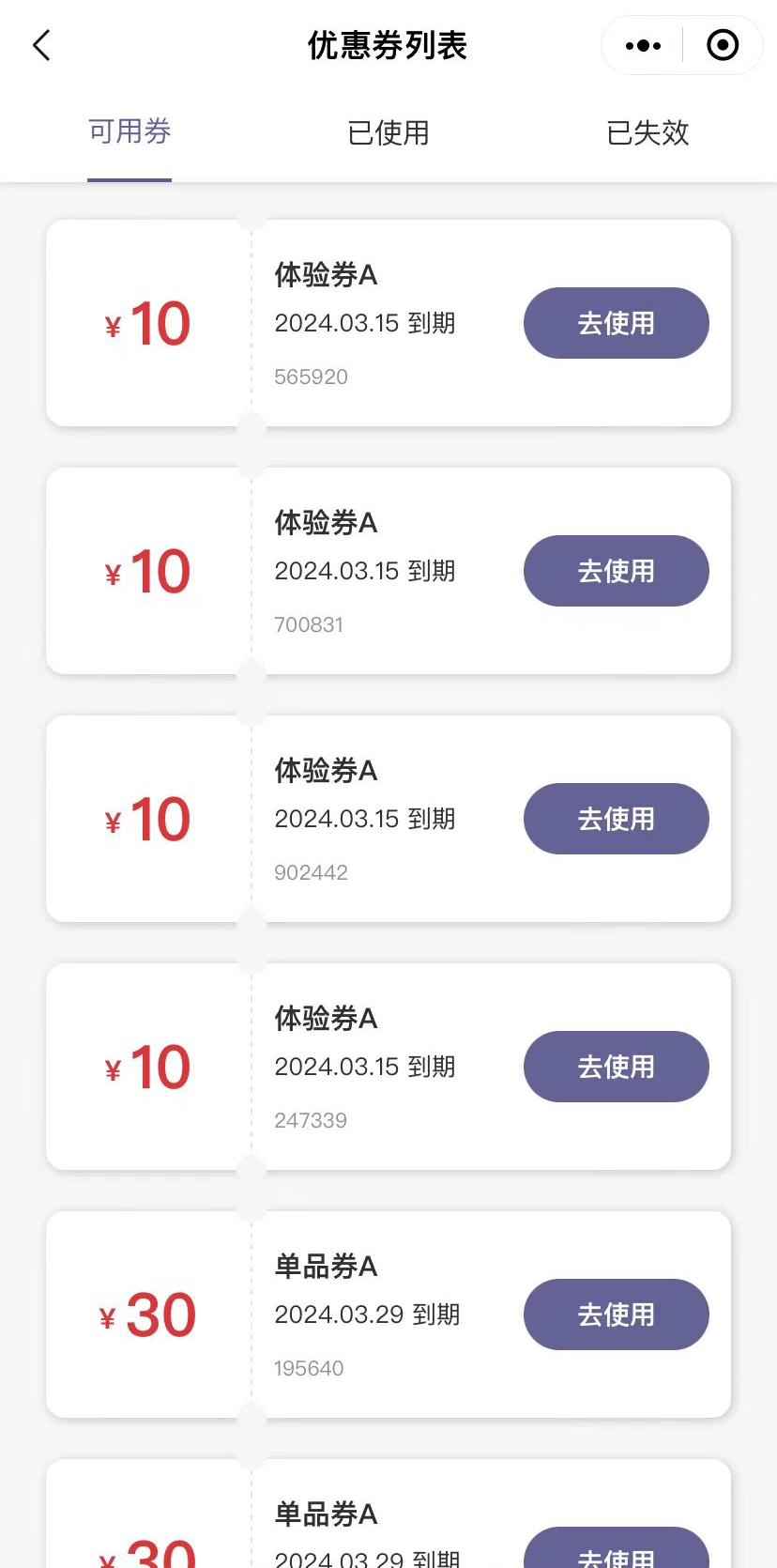777x1568 pixels.
Task: Go back from the 优惠券列表 page
Action: pyautogui.click(x=41, y=45)
